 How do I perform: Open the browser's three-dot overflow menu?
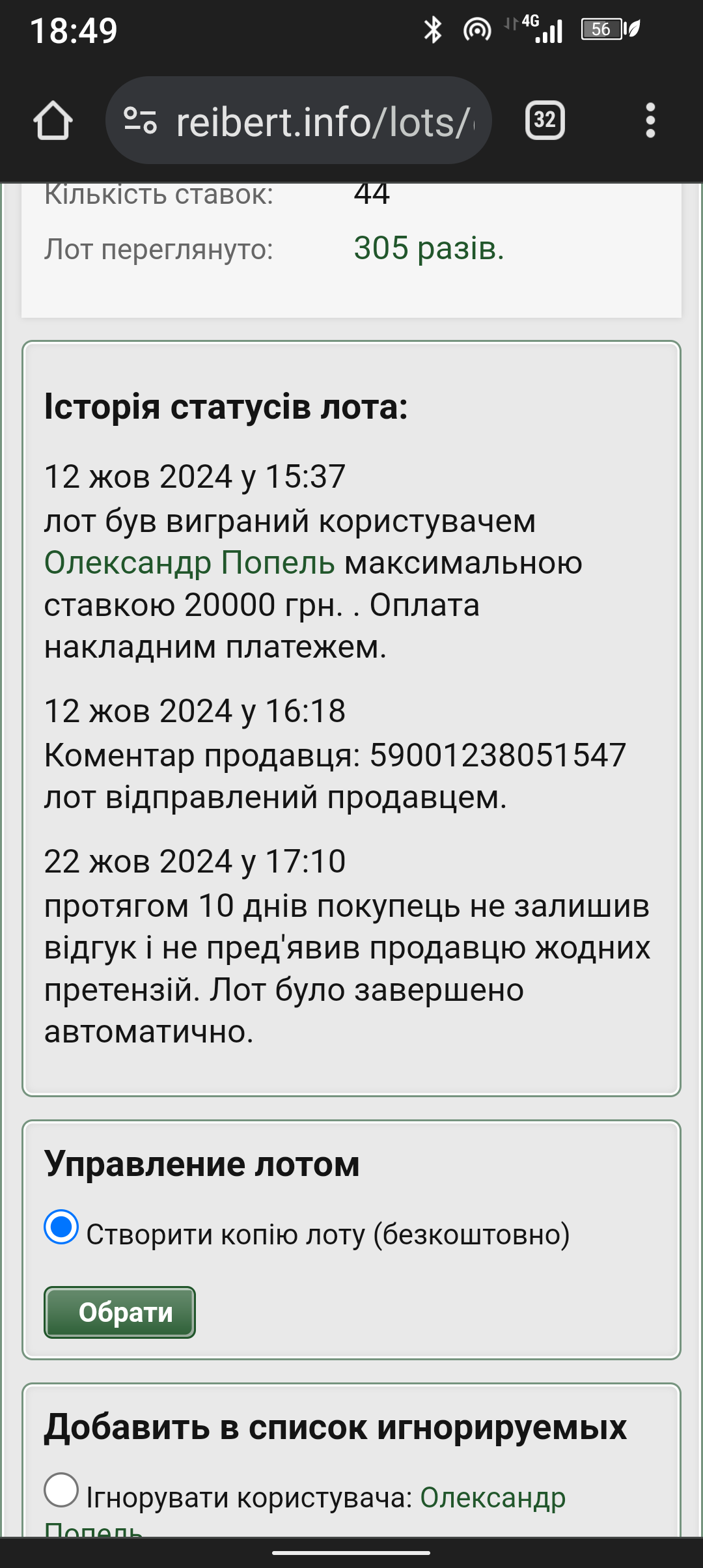point(650,120)
